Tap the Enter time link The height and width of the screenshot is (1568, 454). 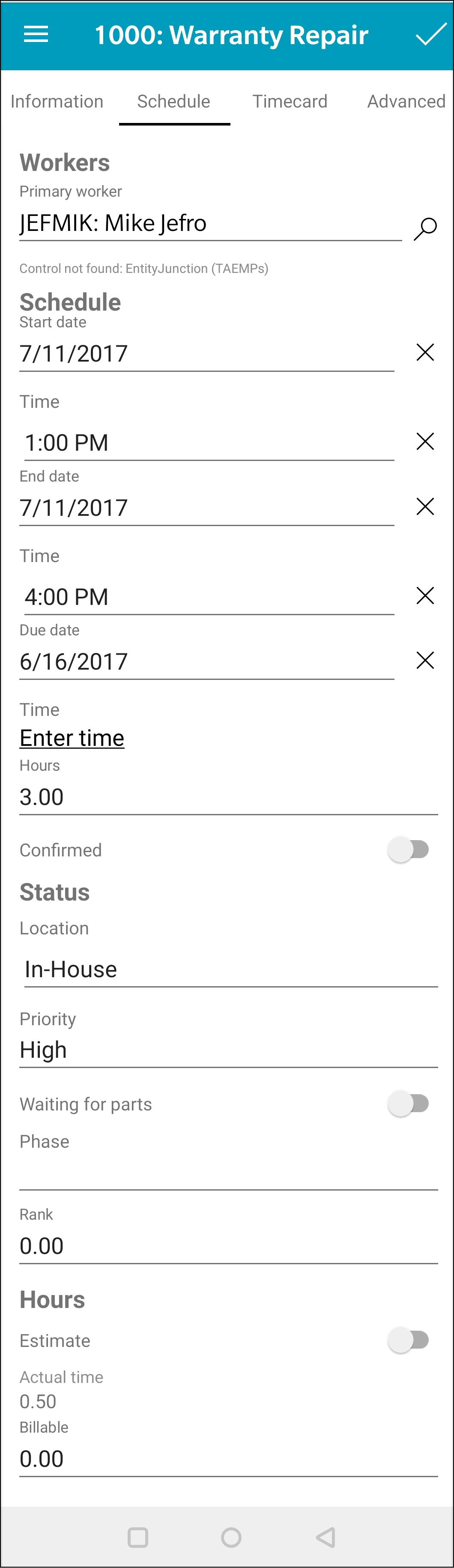72,738
